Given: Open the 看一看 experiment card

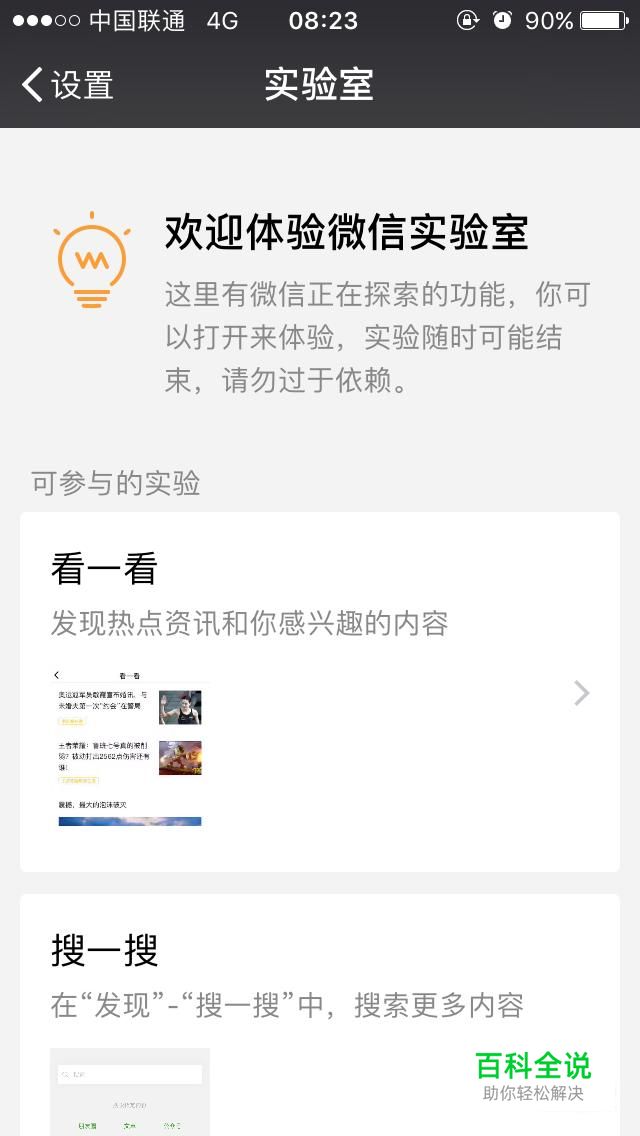Looking at the screenshot, I should [320, 692].
